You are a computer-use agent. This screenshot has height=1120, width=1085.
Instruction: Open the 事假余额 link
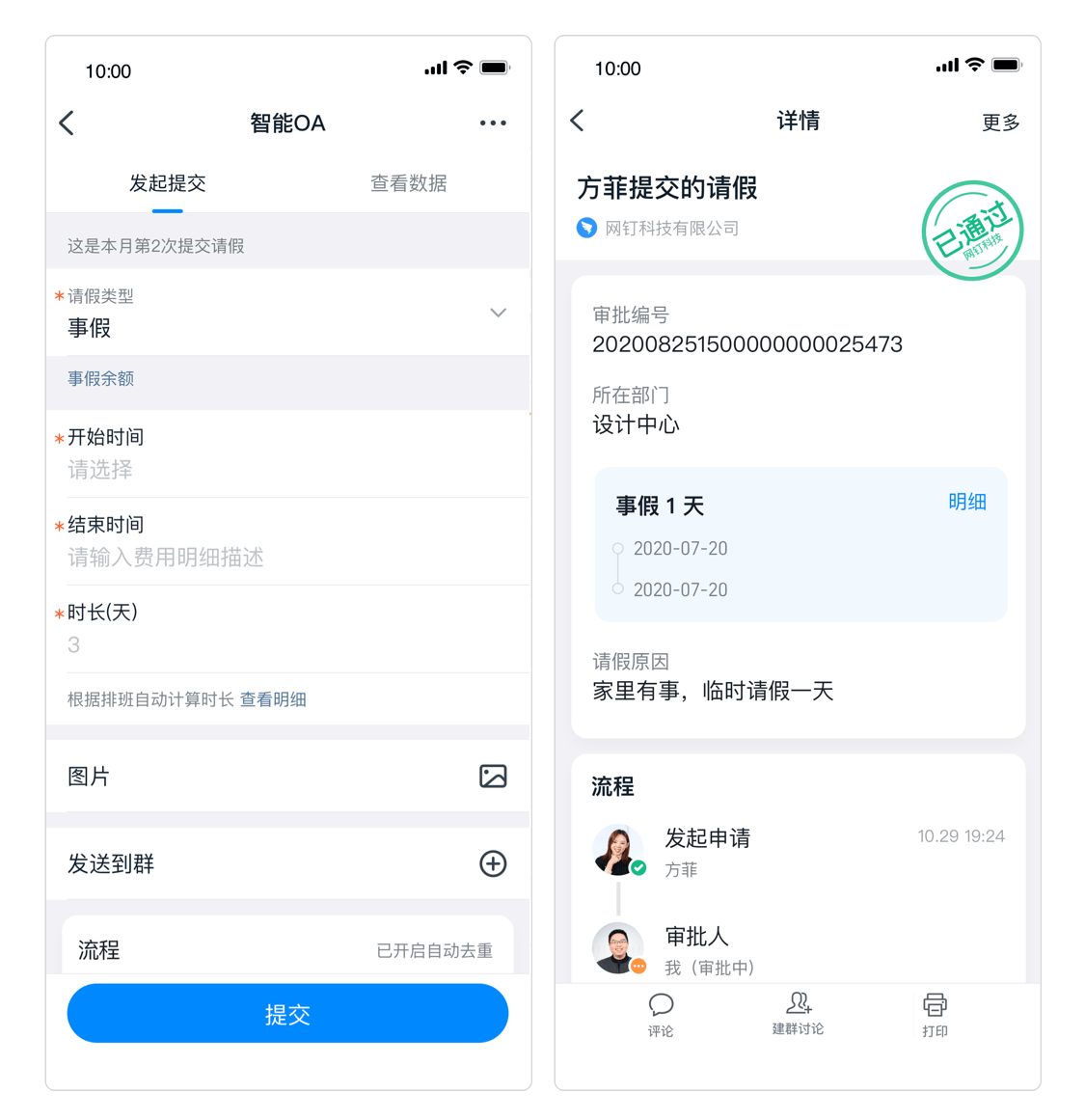pos(100,379)
